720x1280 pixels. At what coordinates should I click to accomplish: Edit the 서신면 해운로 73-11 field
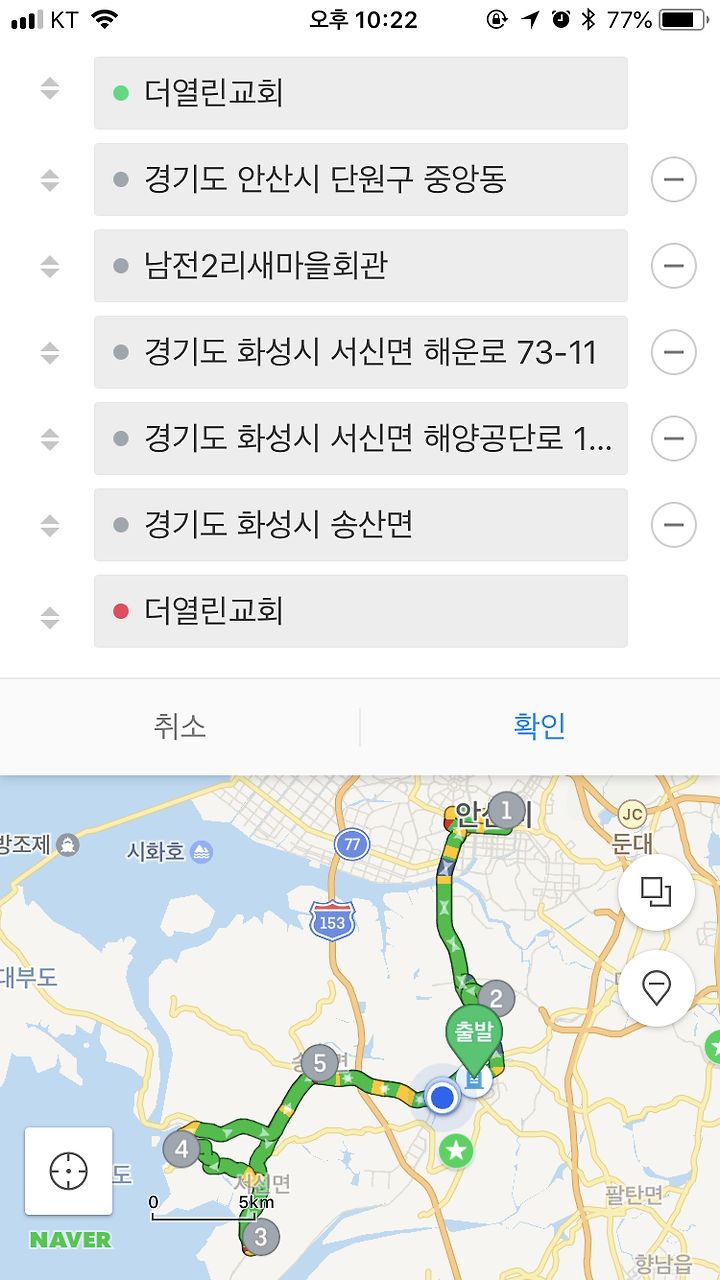click(361, 352)
